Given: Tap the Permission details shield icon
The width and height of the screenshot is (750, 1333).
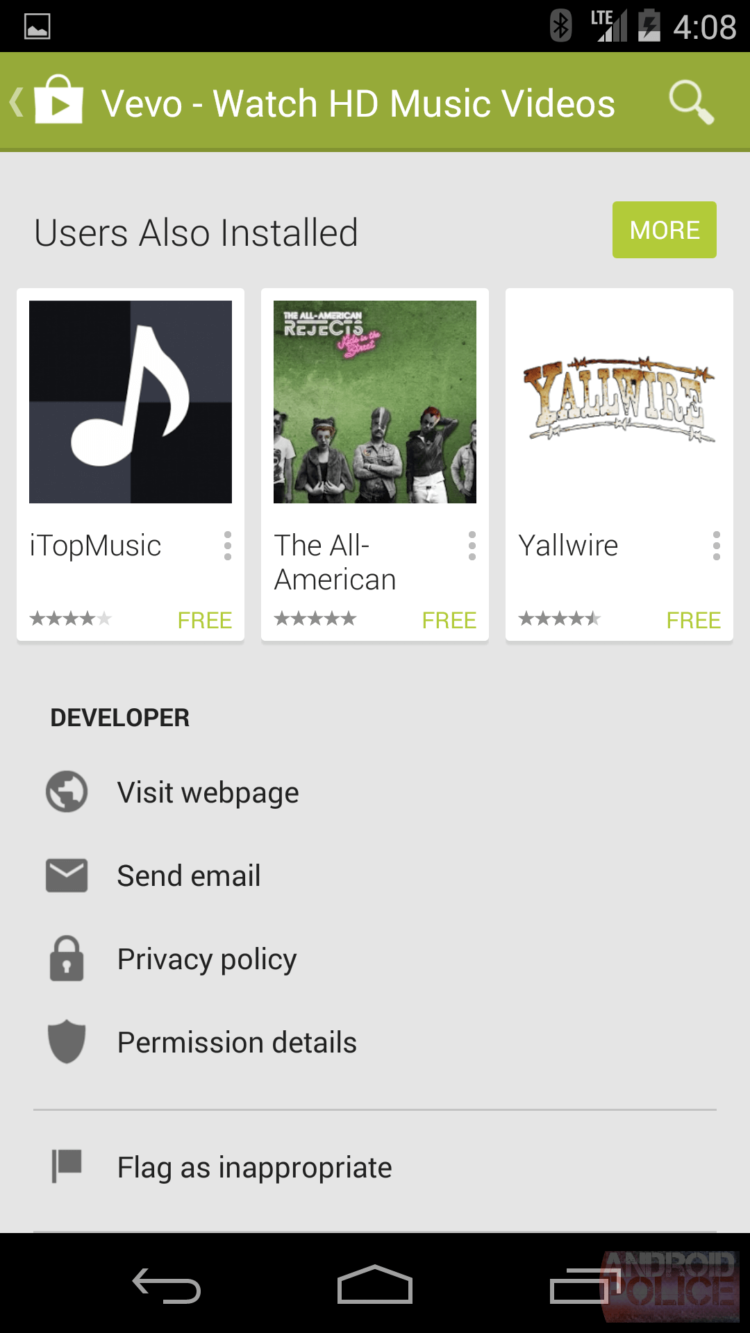Looking at the screenshot, I should click(66, 1041).
